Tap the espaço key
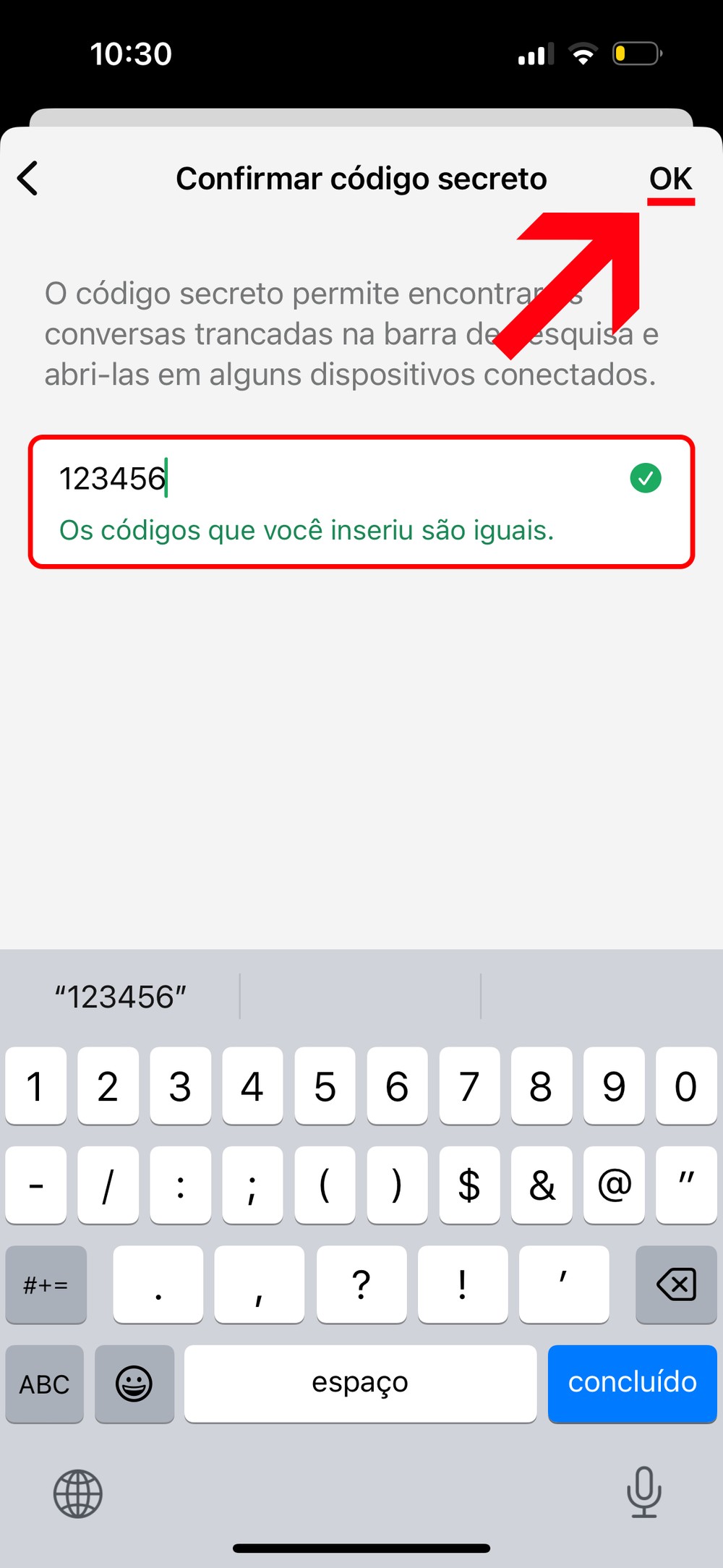Screen dimensions: 723x1568 [360, 1383]
